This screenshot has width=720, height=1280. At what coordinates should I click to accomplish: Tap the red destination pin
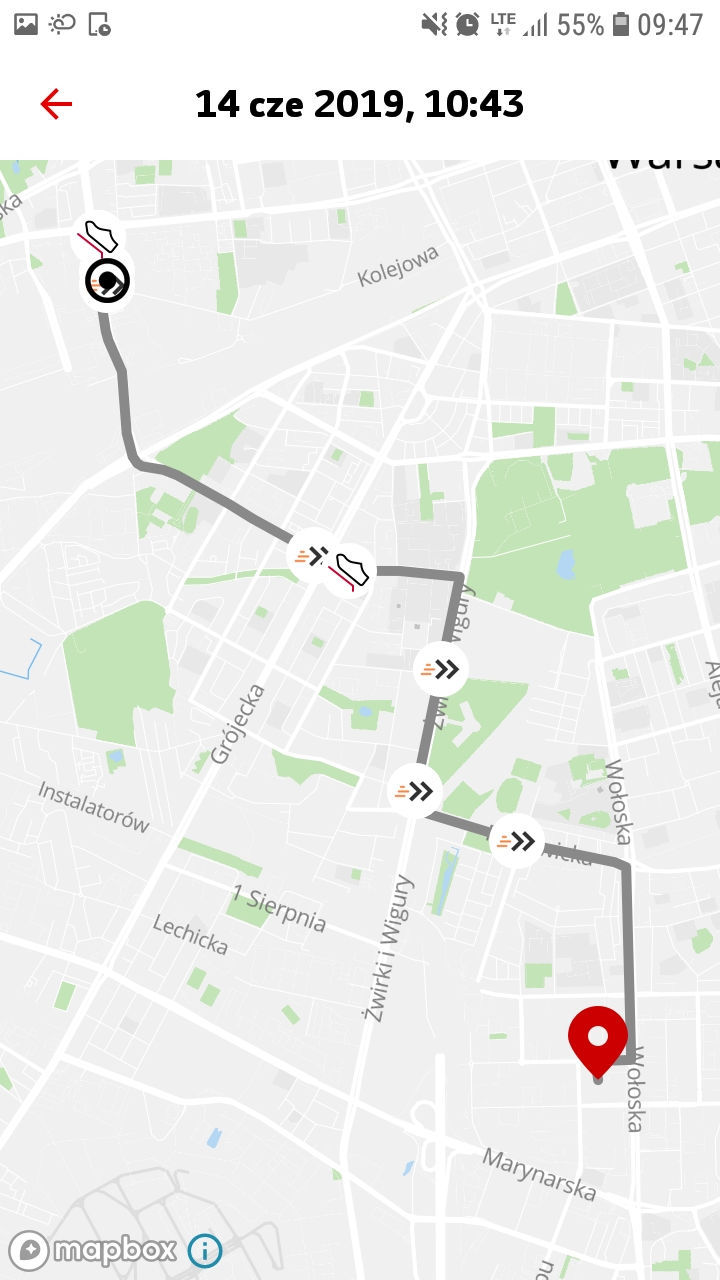point(598,1040)
